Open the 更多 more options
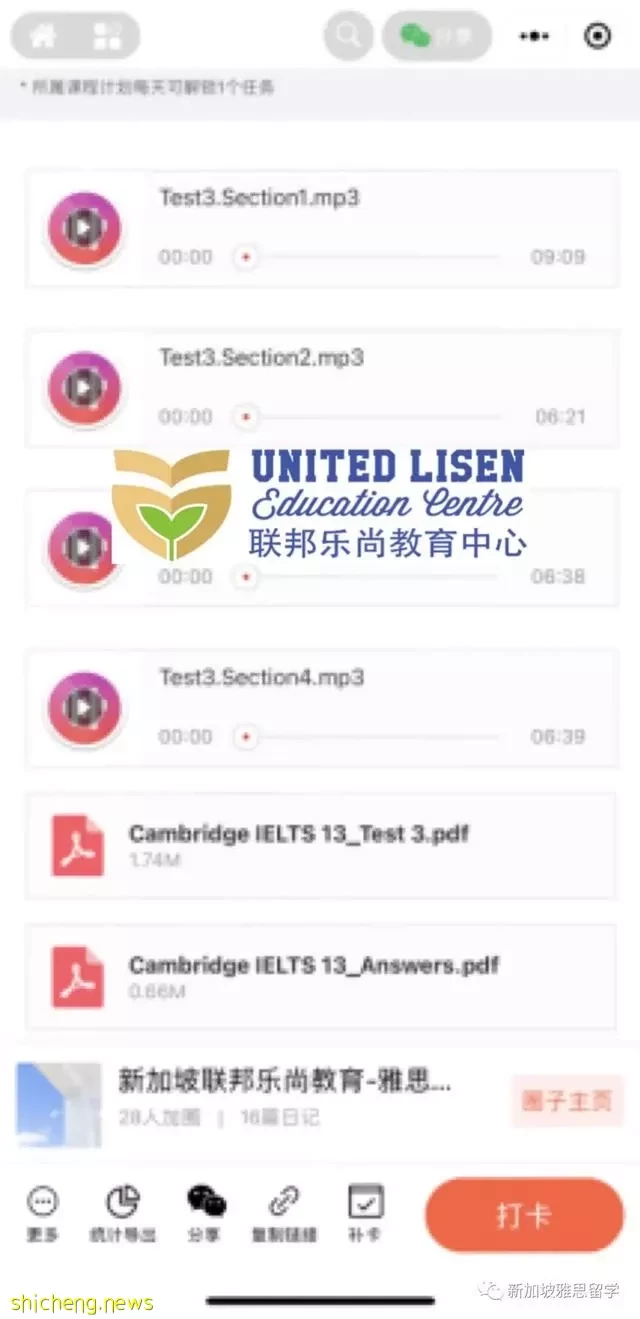Image resolution: width=640 pixels, height=1319 pixels. [x=43, y=1213]
